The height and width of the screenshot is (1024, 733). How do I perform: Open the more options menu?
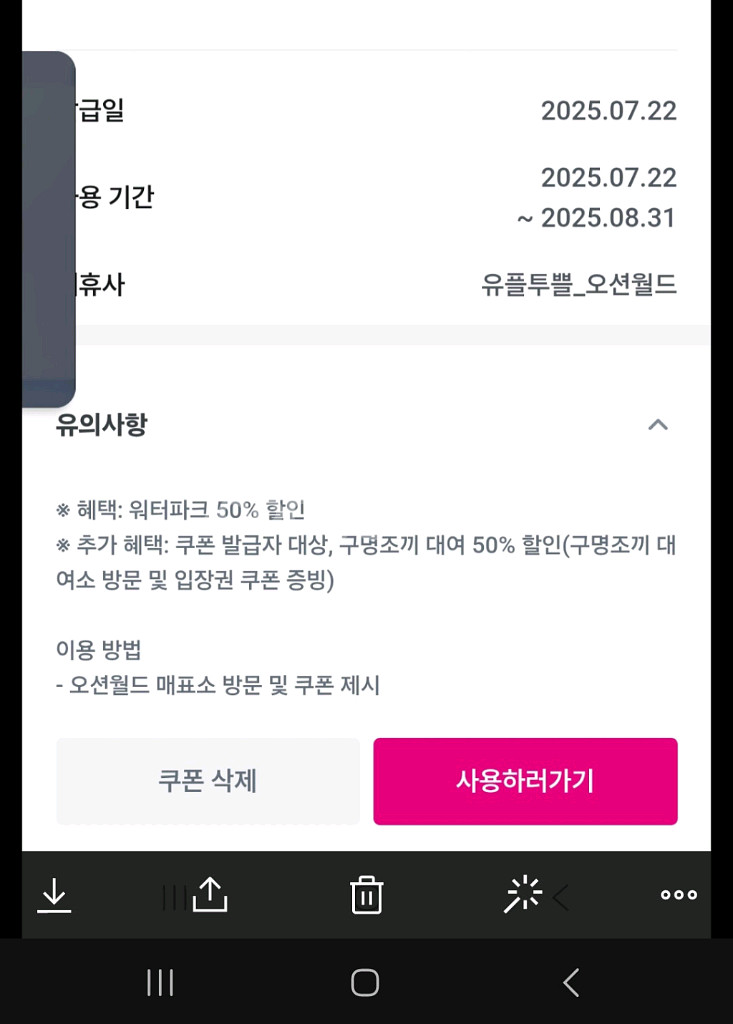(x=679, y=895)
